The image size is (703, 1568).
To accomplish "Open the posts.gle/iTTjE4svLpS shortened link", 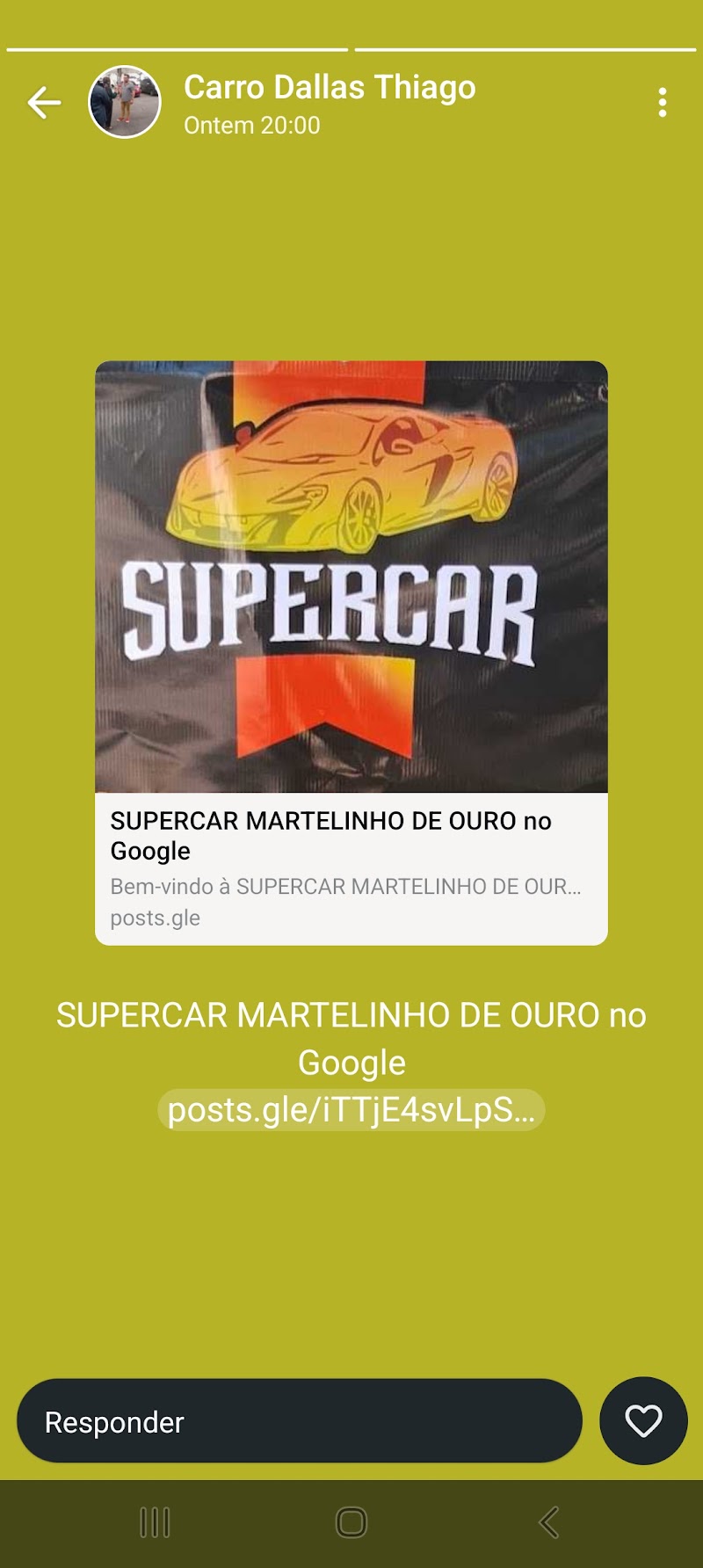I will [351, 1110].
